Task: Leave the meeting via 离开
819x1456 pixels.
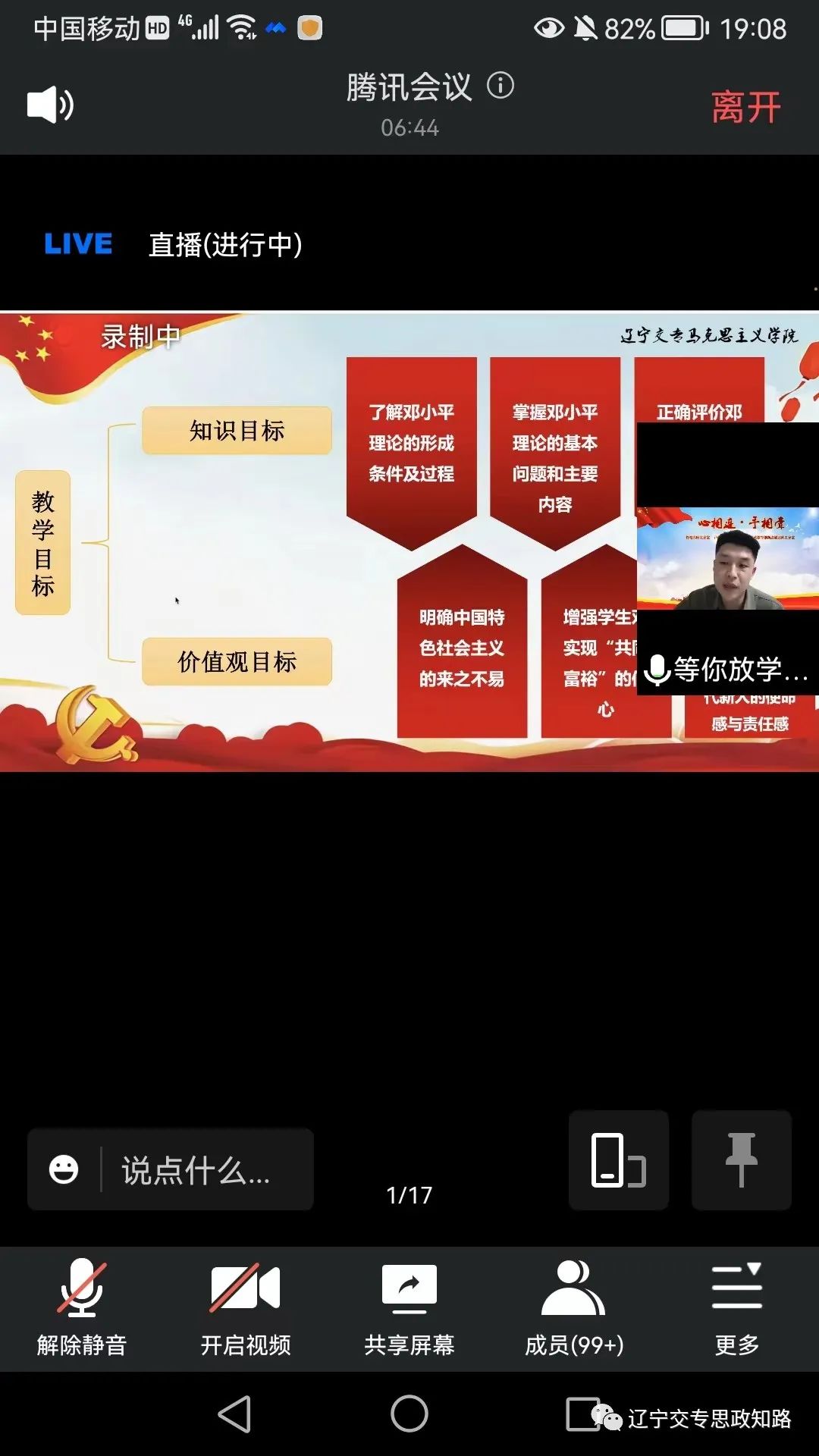Action: (x=745, y=107)
